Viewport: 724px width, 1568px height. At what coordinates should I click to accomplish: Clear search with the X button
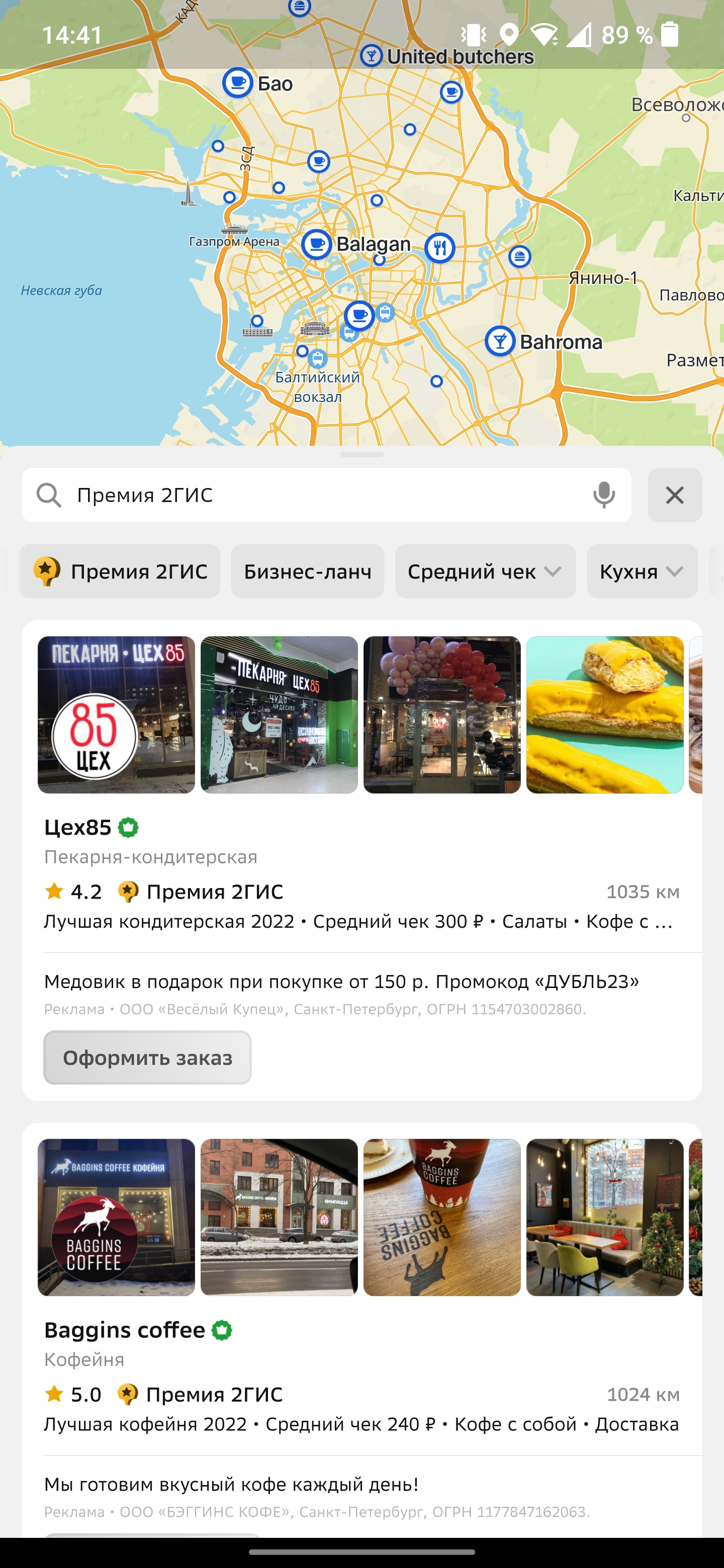(x=675, y=495)
